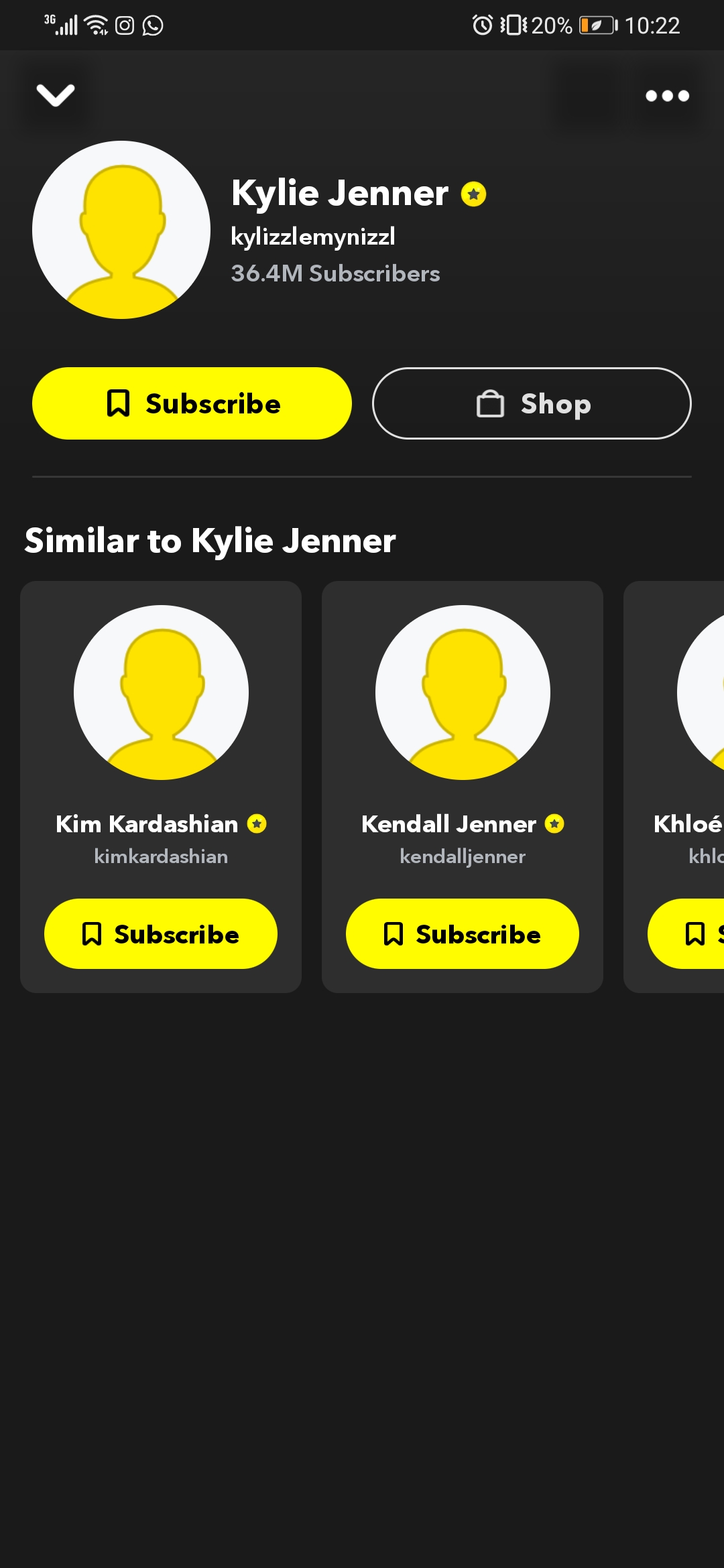Open Kylie Jenner's Shop
The height and width of the screenshot is (1568, 724).
tap(532, 403)
